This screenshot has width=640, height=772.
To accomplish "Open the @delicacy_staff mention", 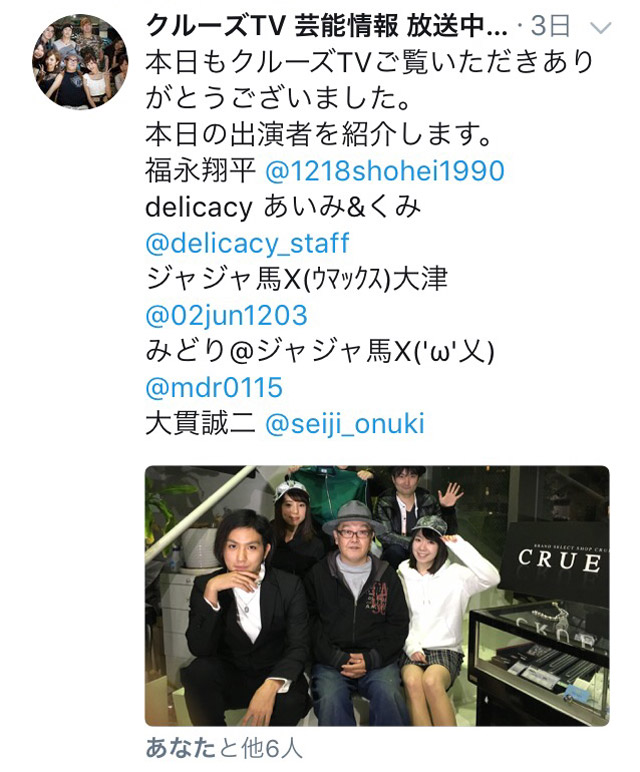I will 247,243.
